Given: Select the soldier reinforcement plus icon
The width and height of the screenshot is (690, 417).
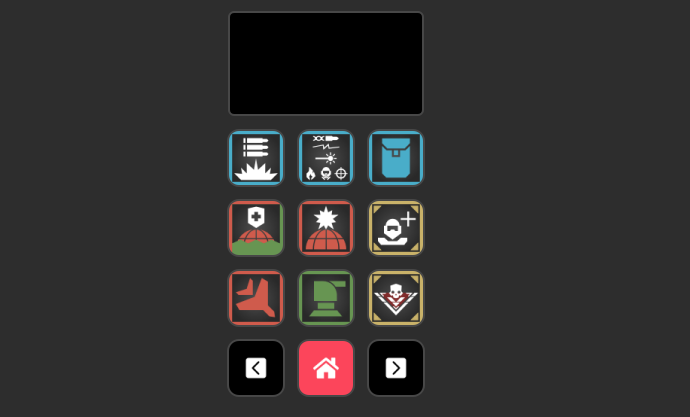Looking at the screenshot, I should [396, 228].
